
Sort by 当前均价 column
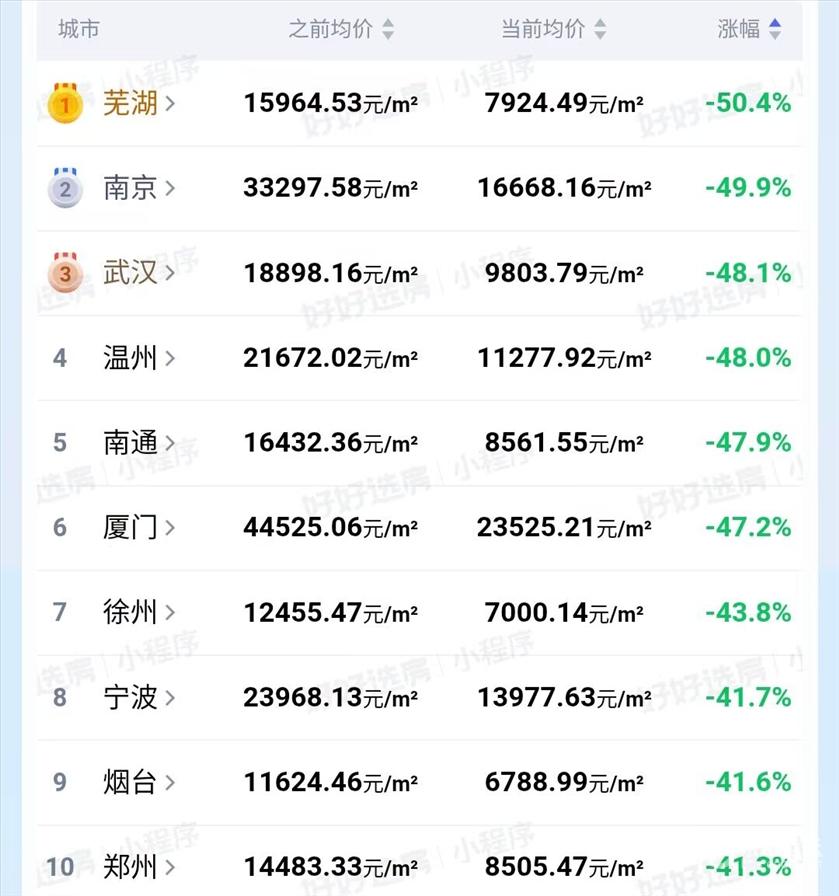[x=553, y=29]
